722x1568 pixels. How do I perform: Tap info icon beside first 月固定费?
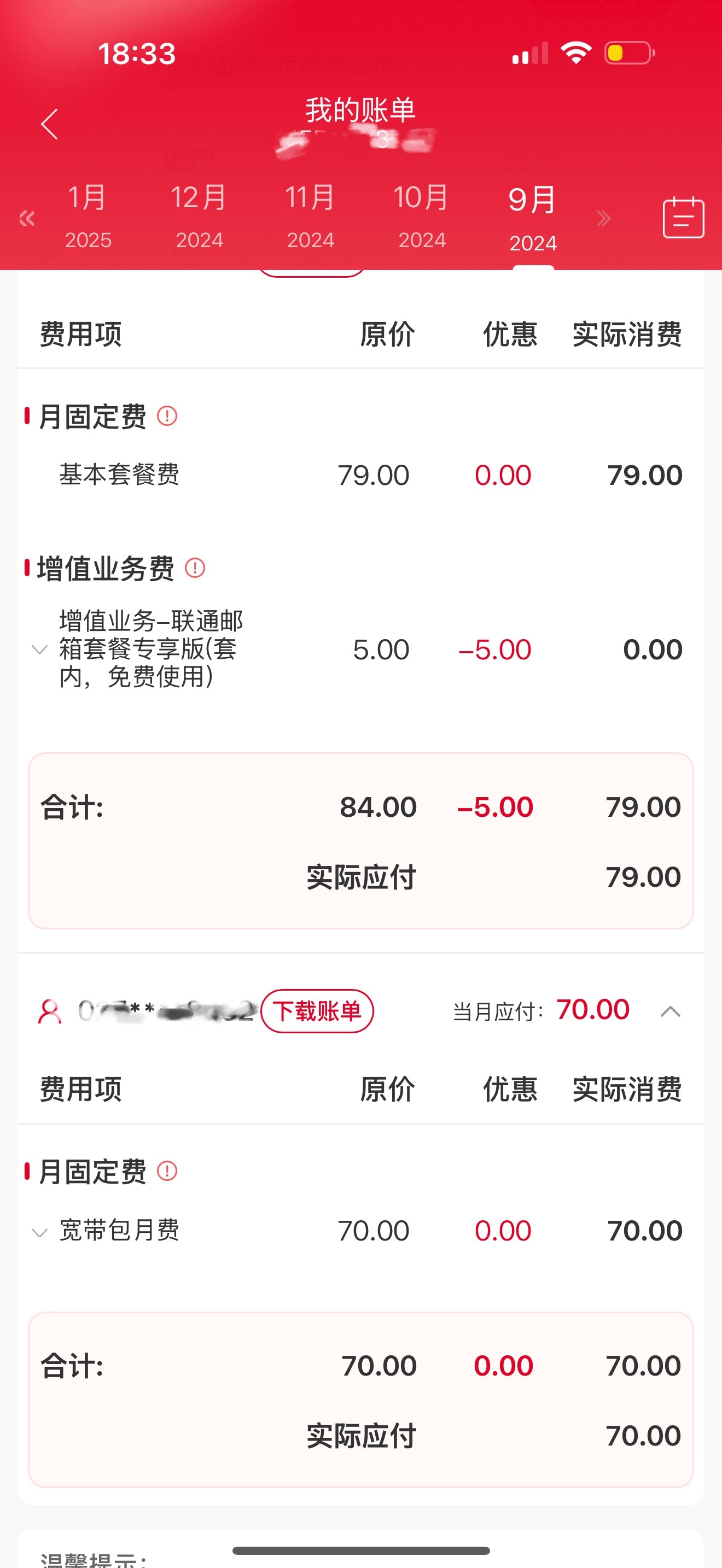167,417
